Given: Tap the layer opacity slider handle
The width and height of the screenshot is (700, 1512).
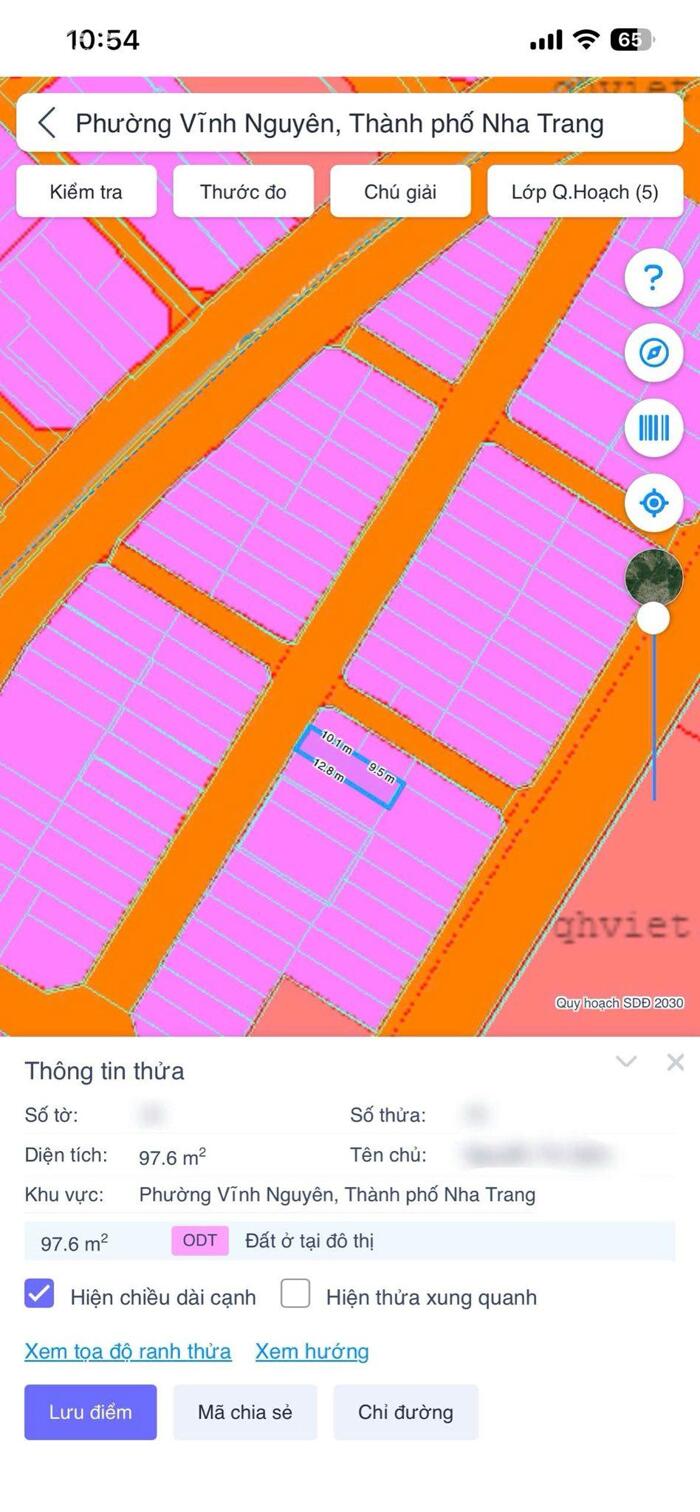Looking at the screenshot, I should (653, 618).
